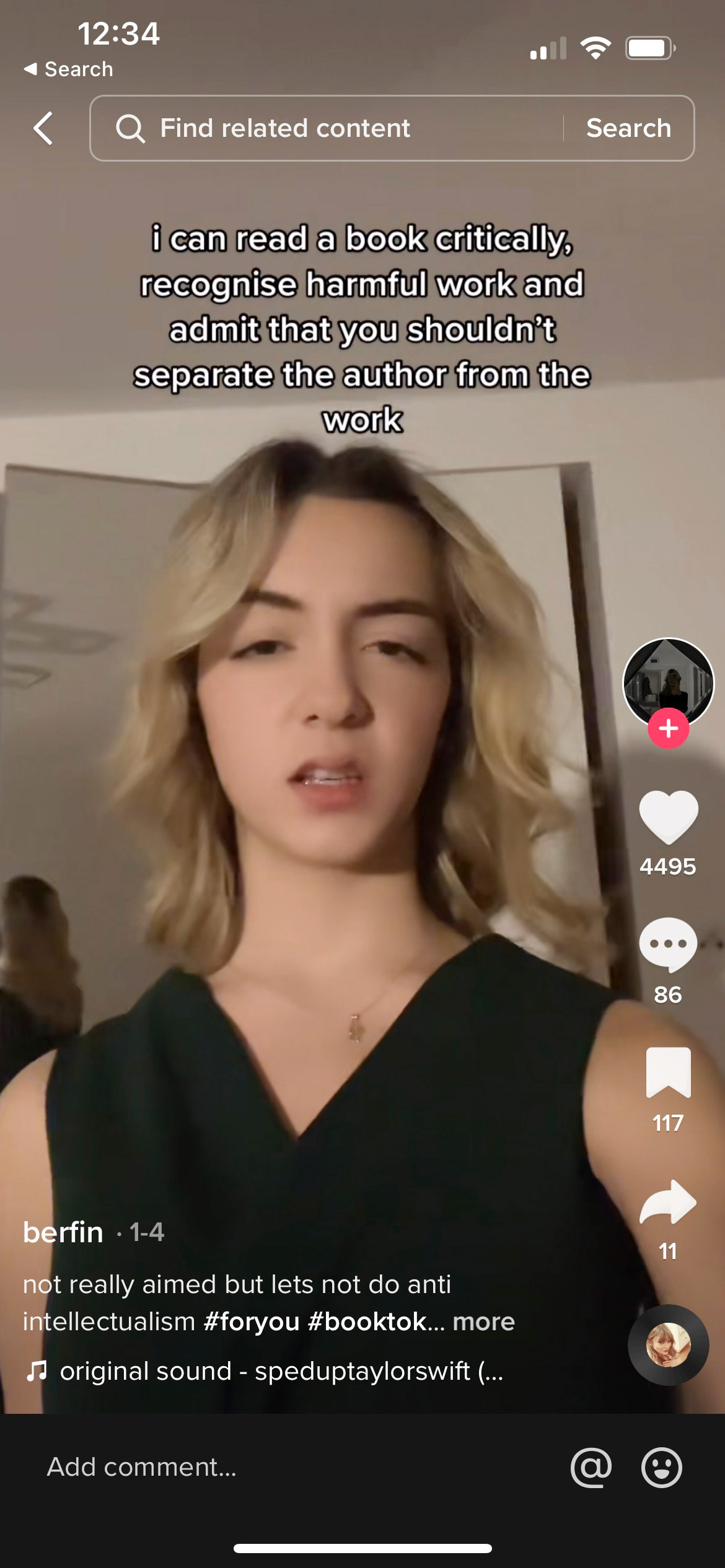Expand the caption with more
This screenshot has width=725, height=1568.
point(483,1322)
